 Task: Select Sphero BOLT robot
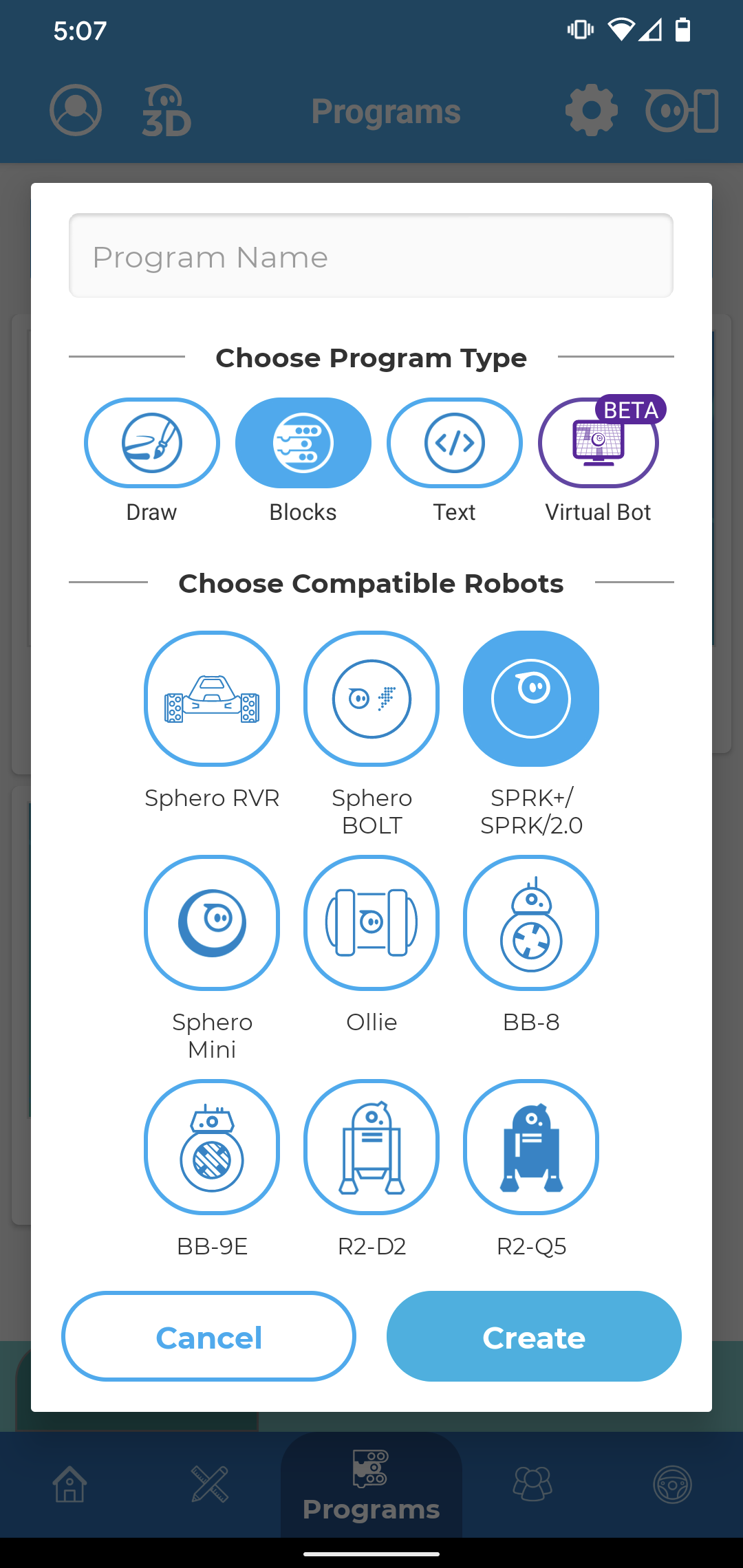(x=371, y=699)
